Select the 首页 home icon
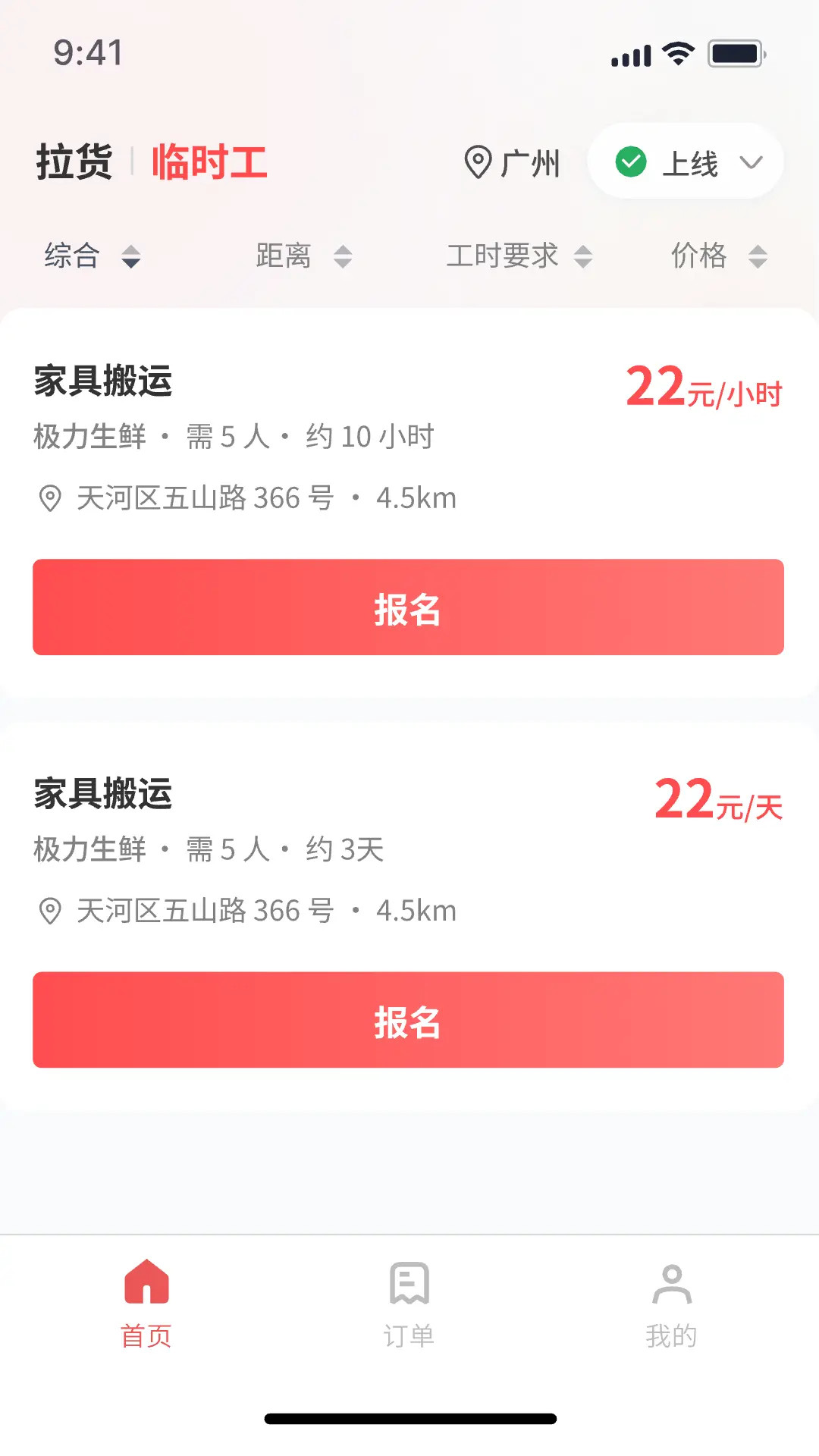 coord(146,1282)
